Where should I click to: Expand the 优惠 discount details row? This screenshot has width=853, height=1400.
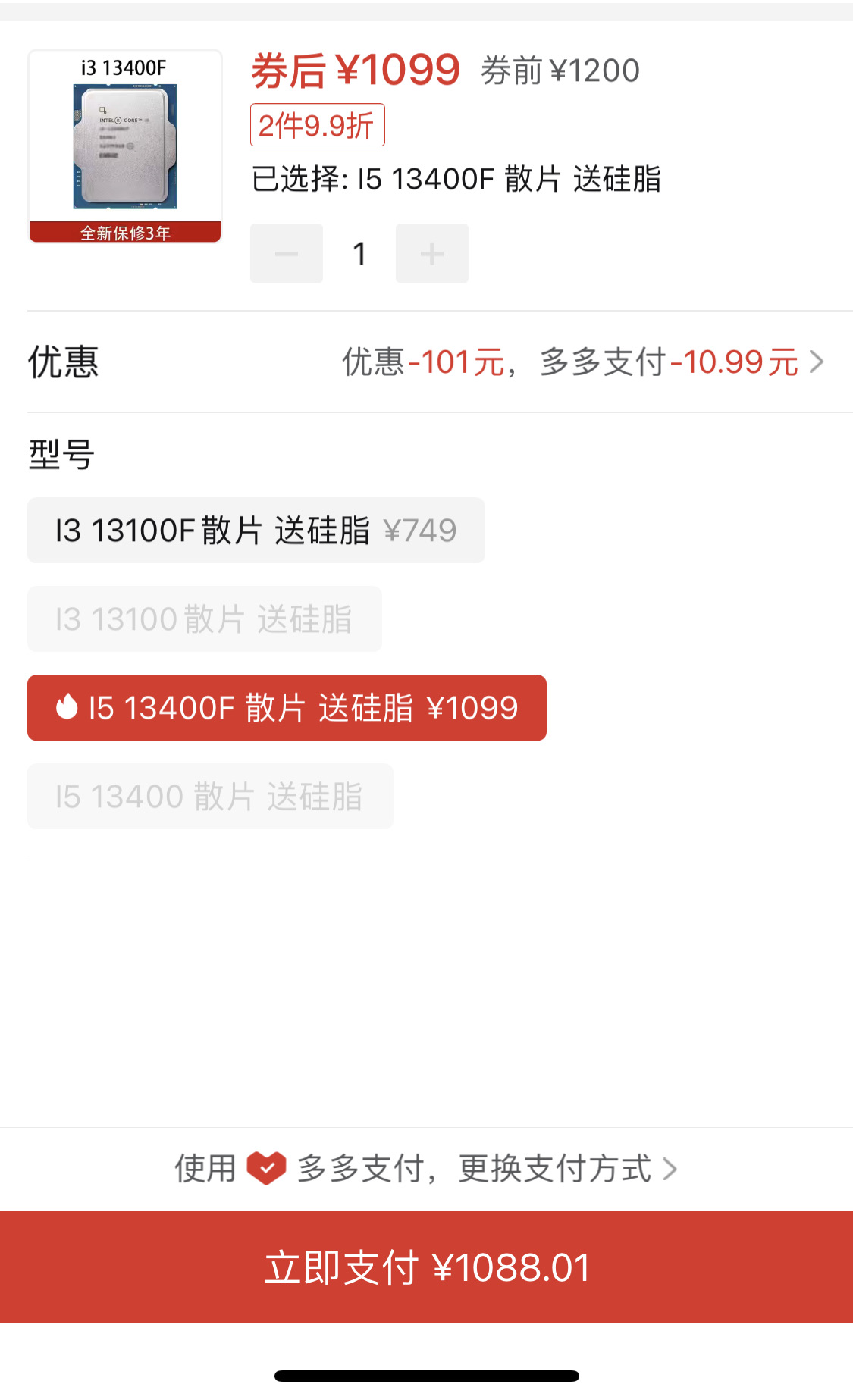pos(426,362)
